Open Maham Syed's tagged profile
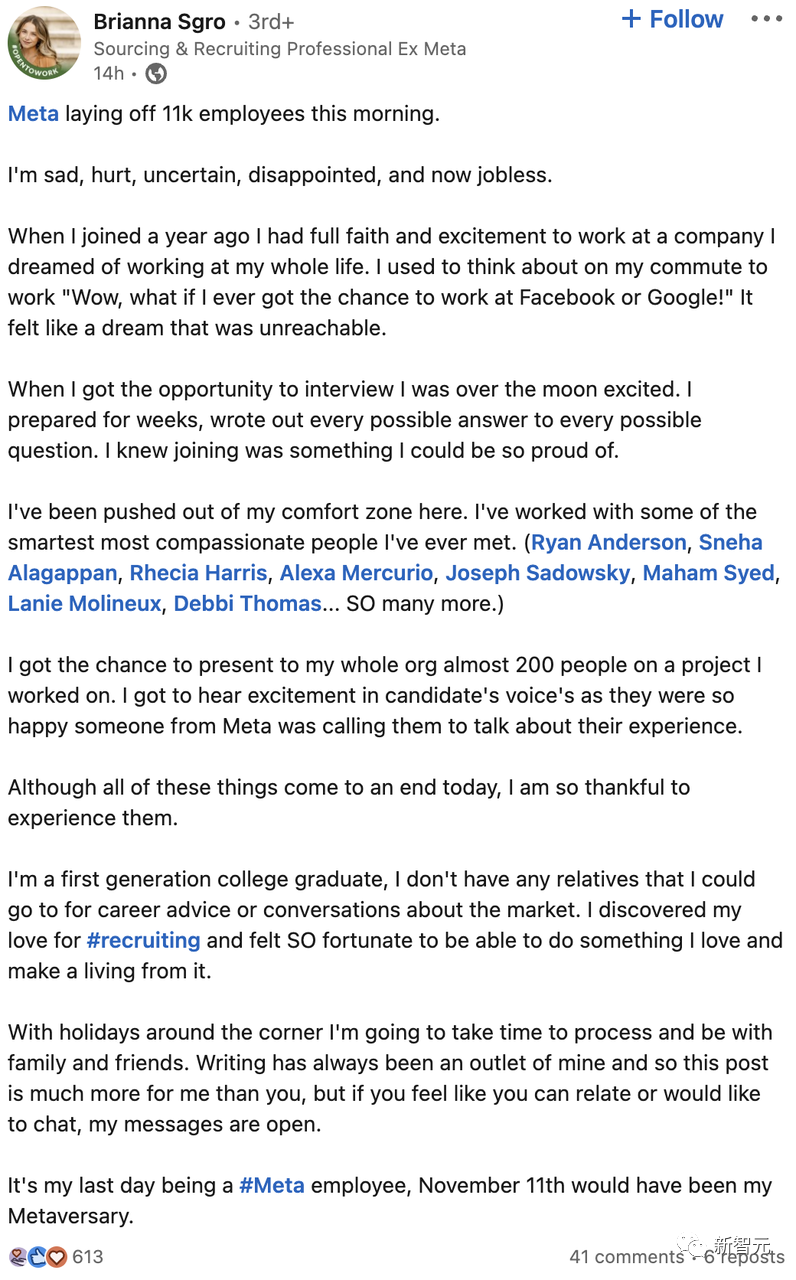This screenshot has height=1280, width=796. [x=708, y=574]
